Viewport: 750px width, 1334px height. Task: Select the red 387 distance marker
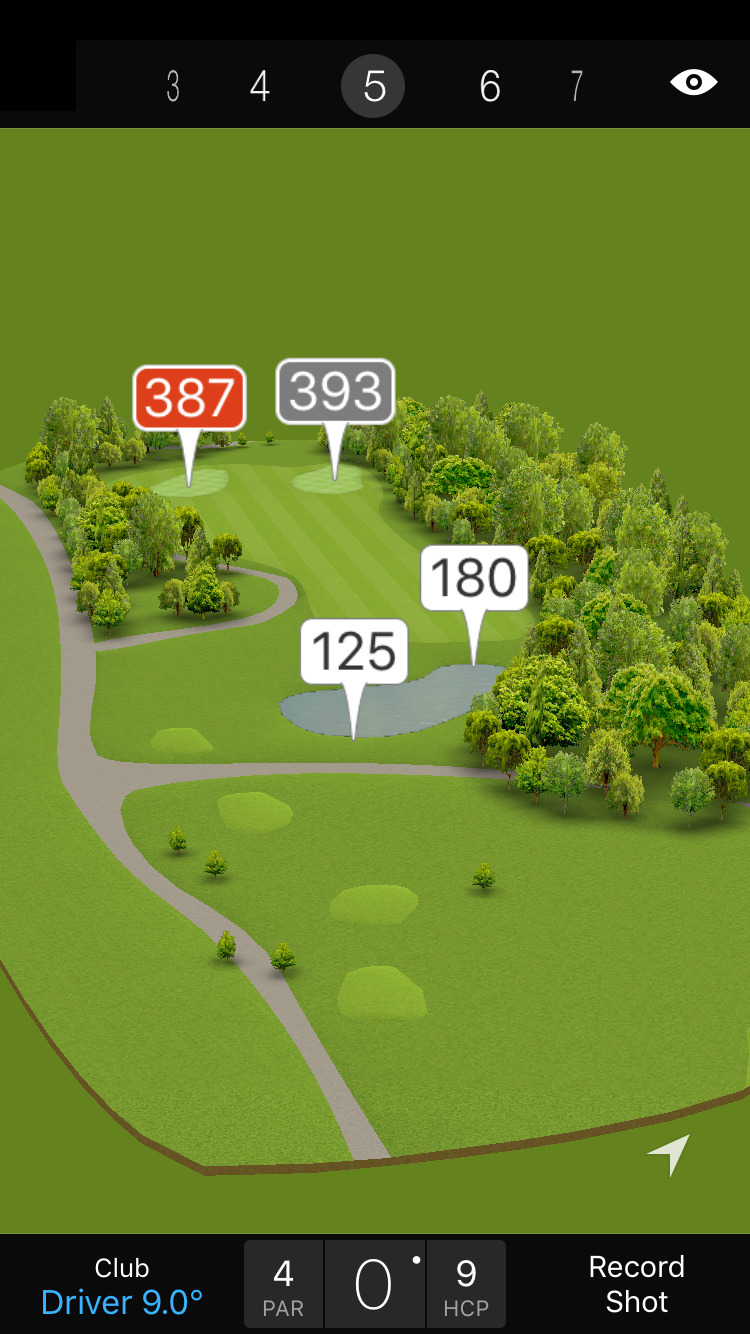(x=189, y=398)
